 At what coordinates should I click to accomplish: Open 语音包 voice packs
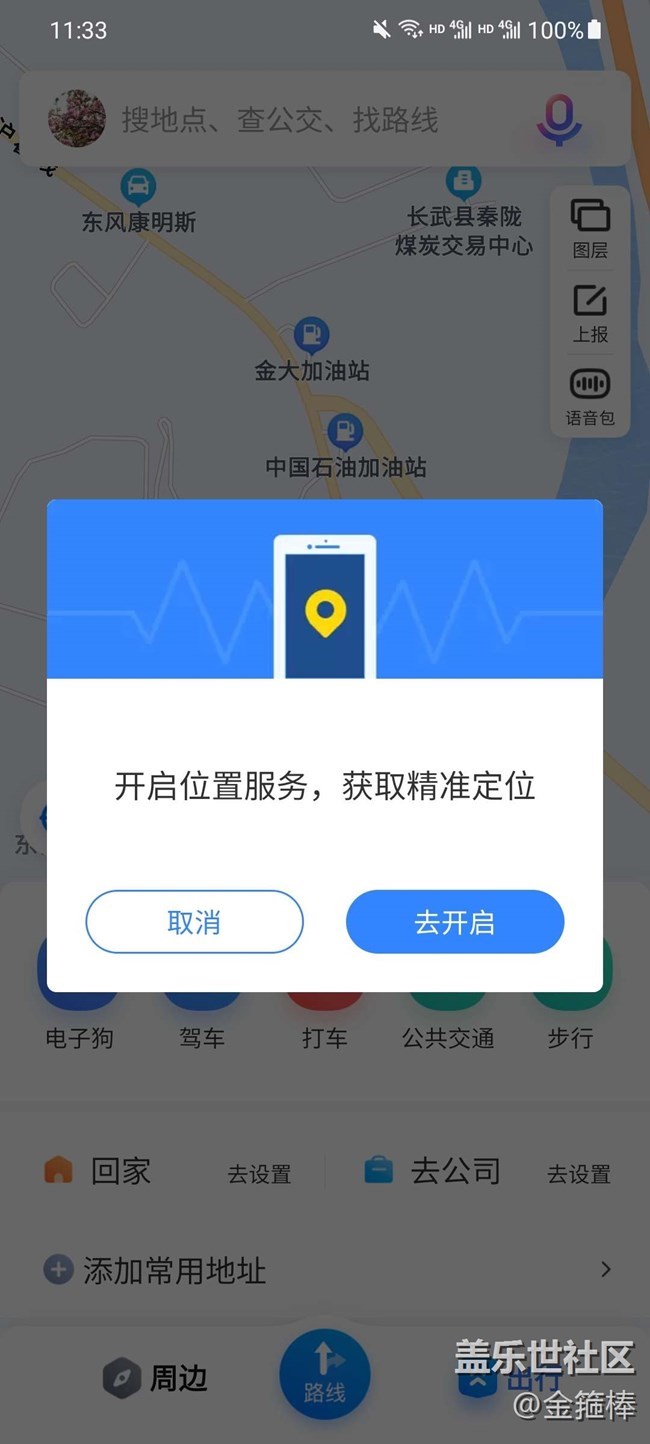pyautogui.click(x=590, y=397)
